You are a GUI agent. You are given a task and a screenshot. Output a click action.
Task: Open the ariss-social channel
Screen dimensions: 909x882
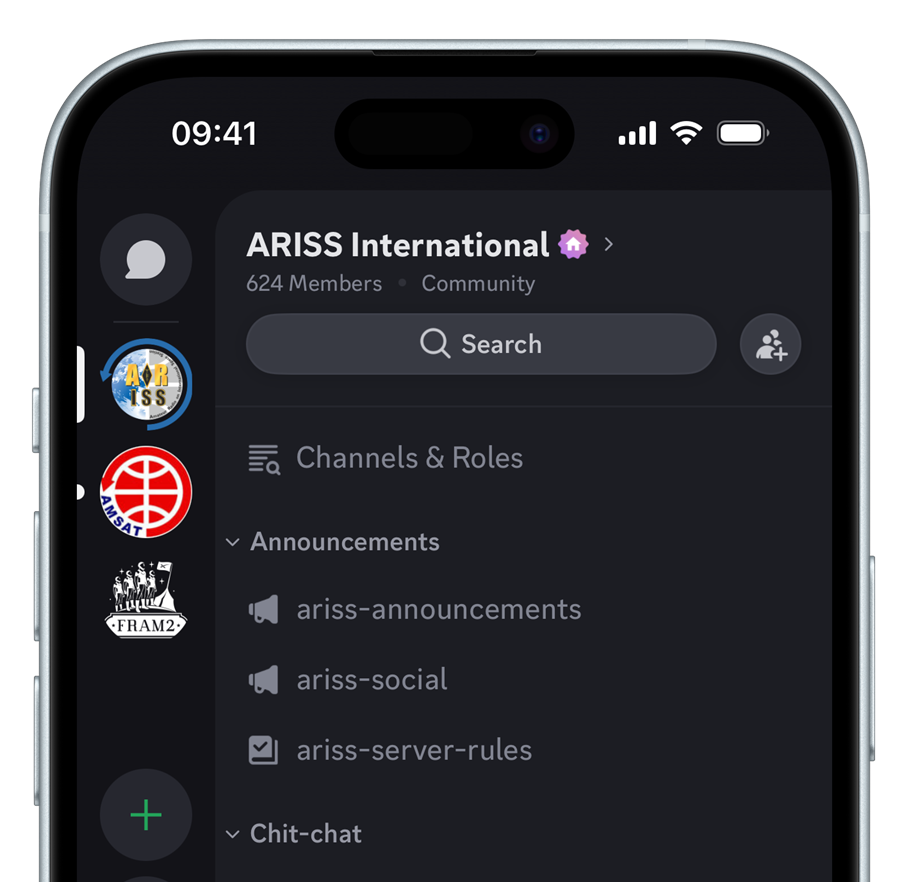point(371,680)
